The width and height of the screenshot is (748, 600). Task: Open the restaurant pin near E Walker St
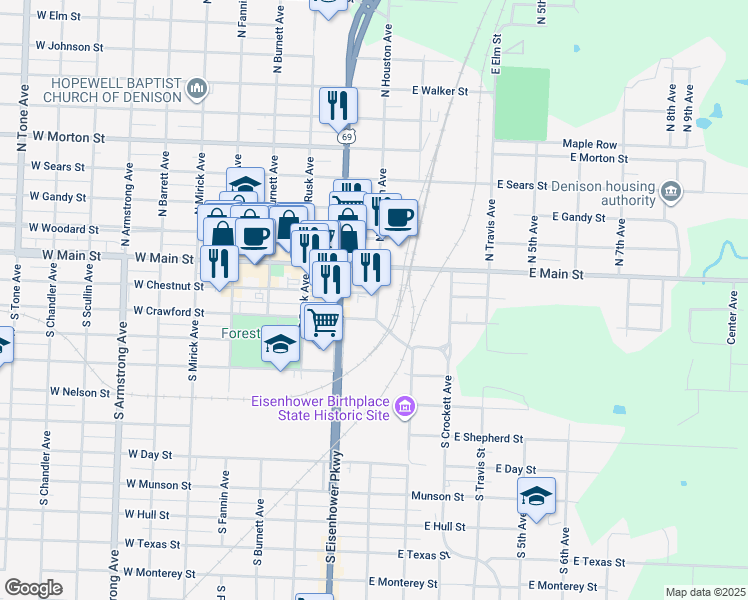coord(338,104)
